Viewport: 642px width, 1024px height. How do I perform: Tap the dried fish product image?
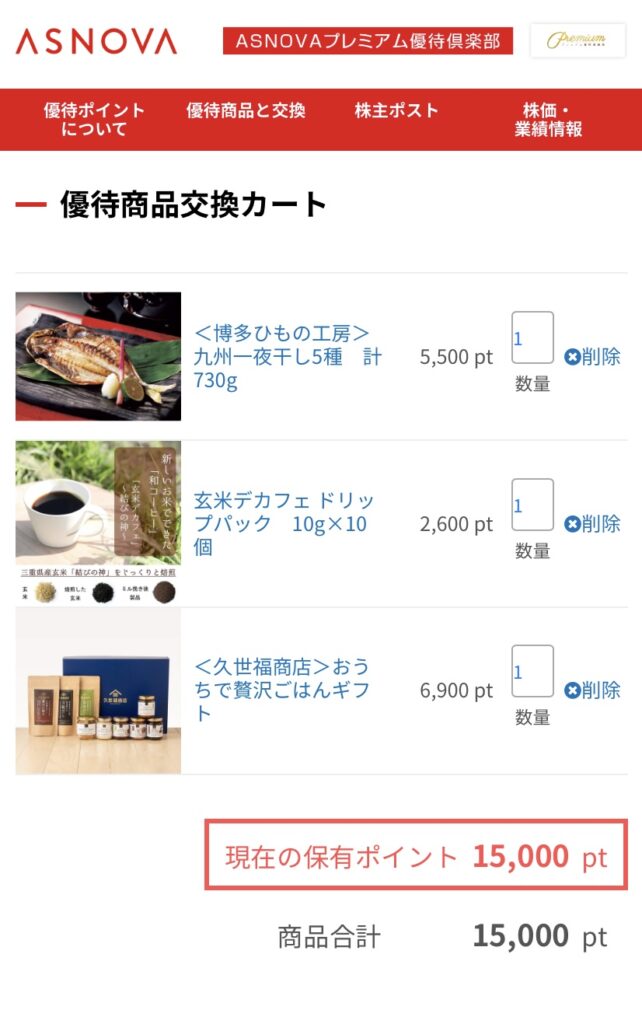[x=98, y=356]
